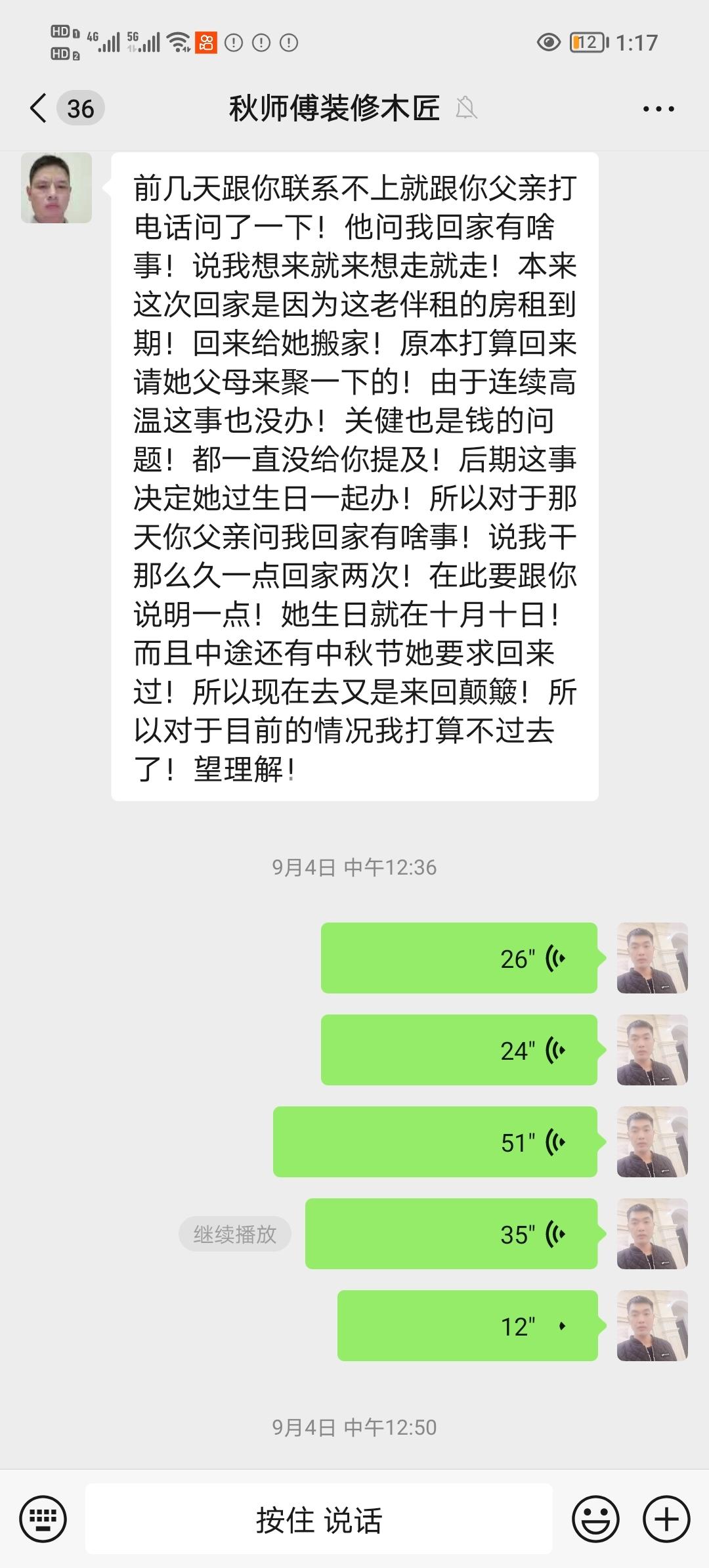This screenshot has height=1568, width=709.
Task: Switch to the keyboard input
Action: [x=43, y=1519]
